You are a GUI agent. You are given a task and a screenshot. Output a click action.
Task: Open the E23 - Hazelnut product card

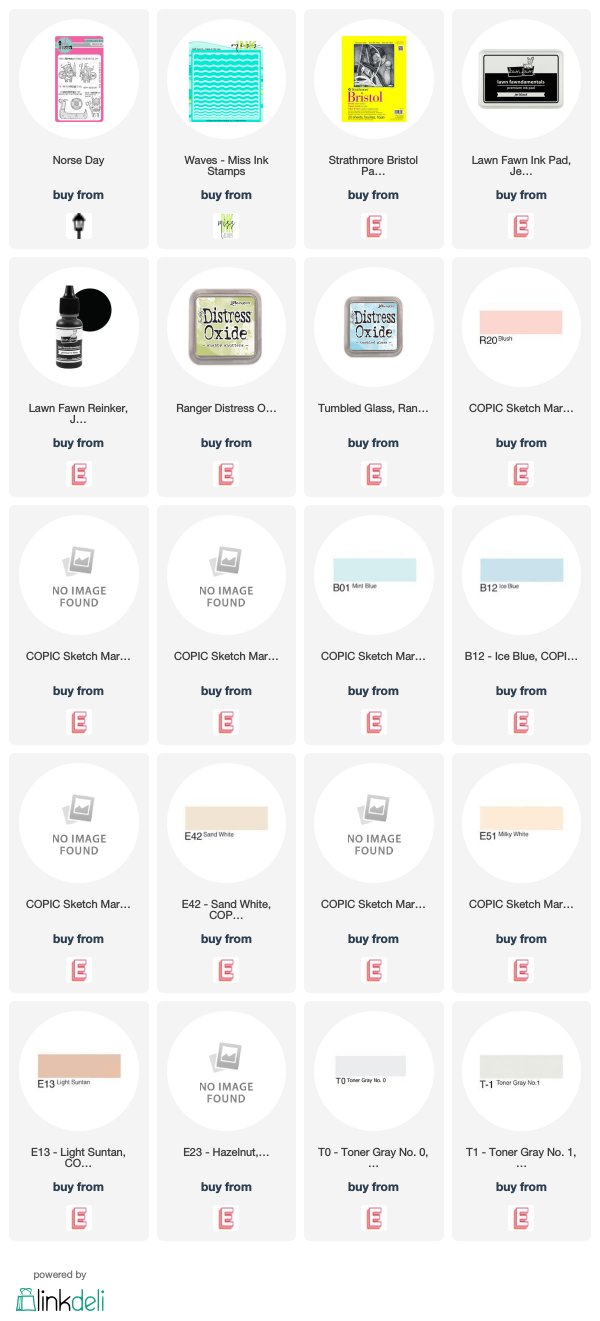tap(226, 1121)
